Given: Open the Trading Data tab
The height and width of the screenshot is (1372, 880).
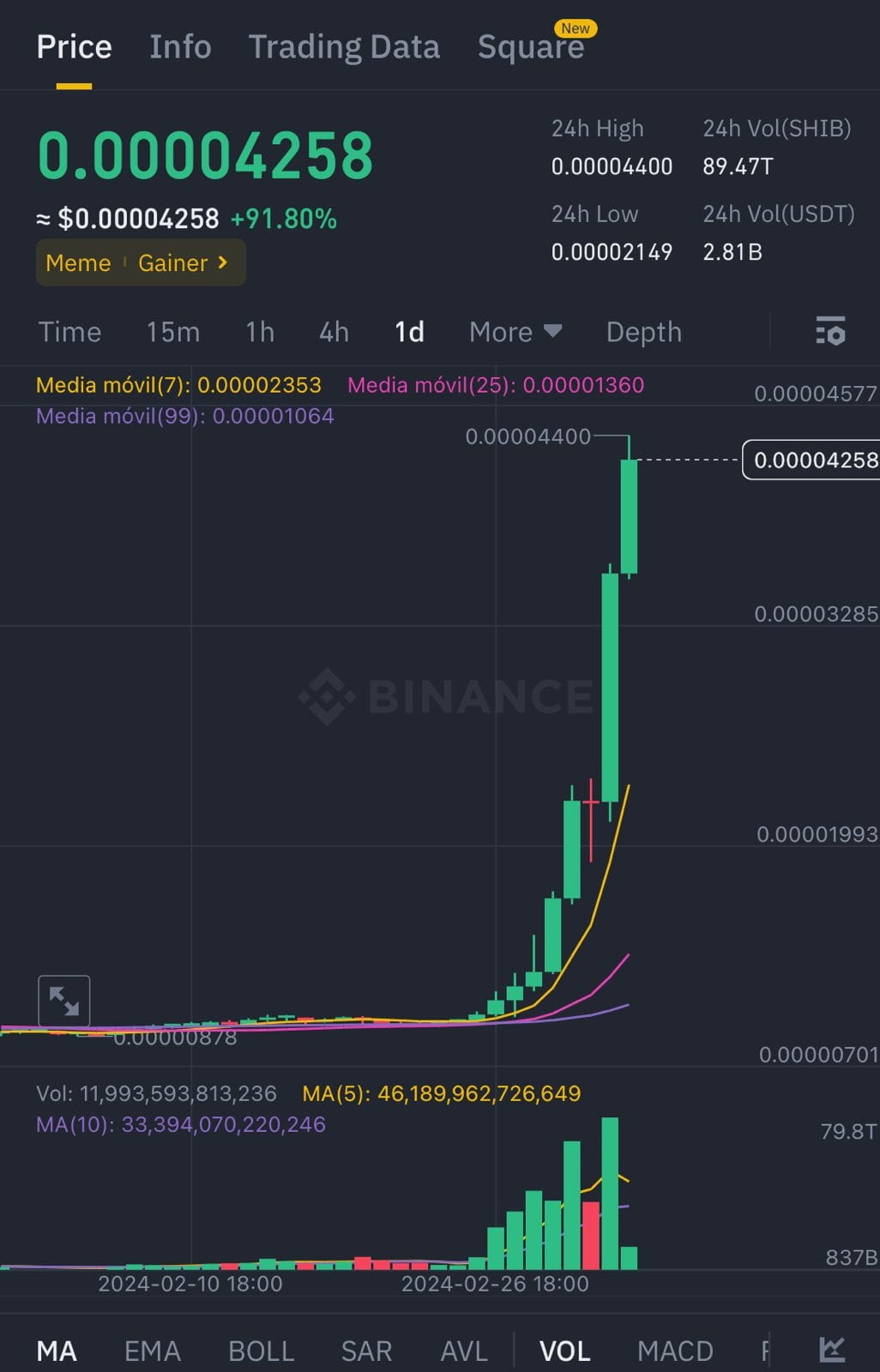Looking at the screenshot, I should (344, 47).
